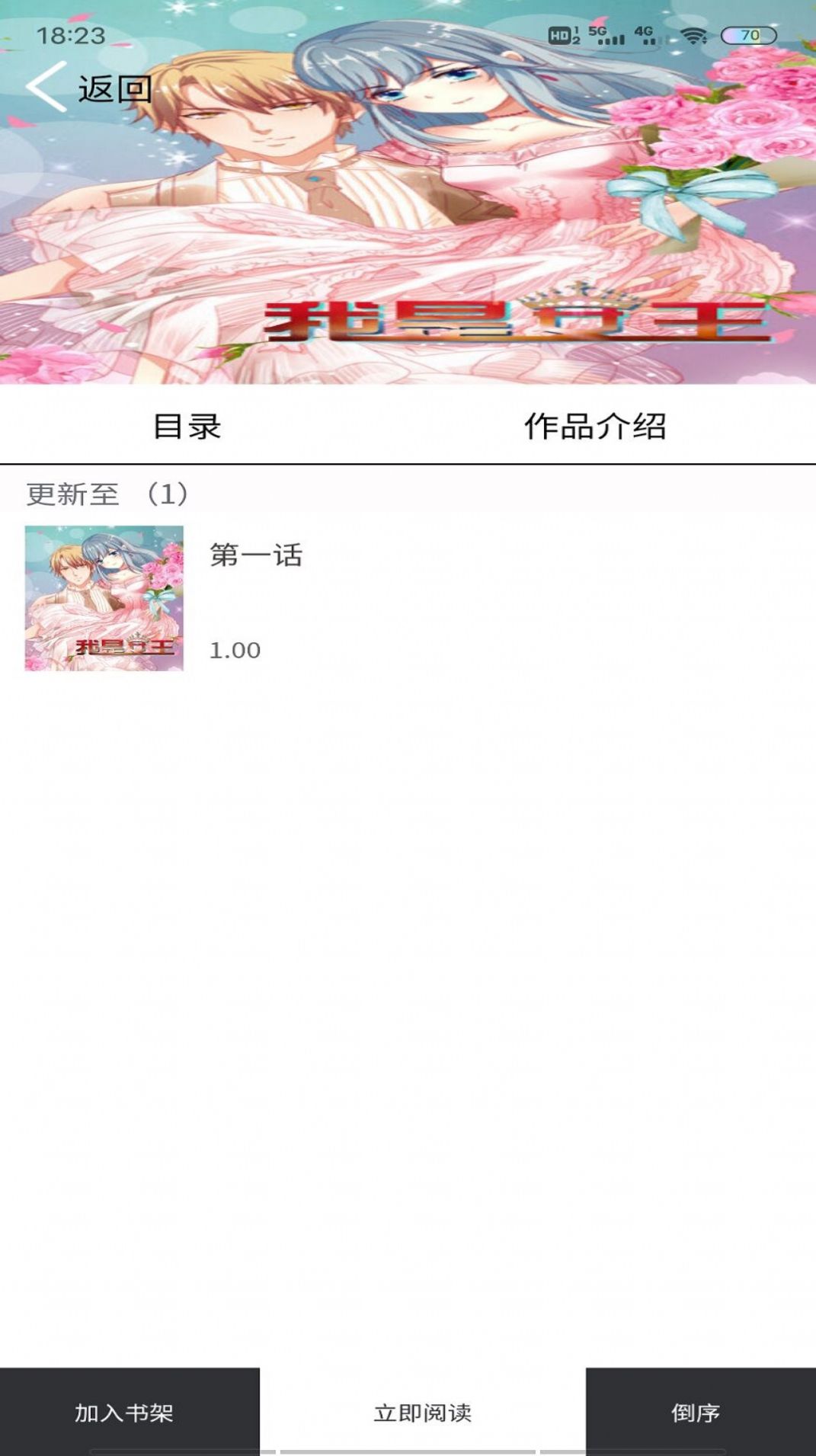Switch to the 作品介绍 tab
This screenshot has width=816, height=1456.
coord(594,426)
